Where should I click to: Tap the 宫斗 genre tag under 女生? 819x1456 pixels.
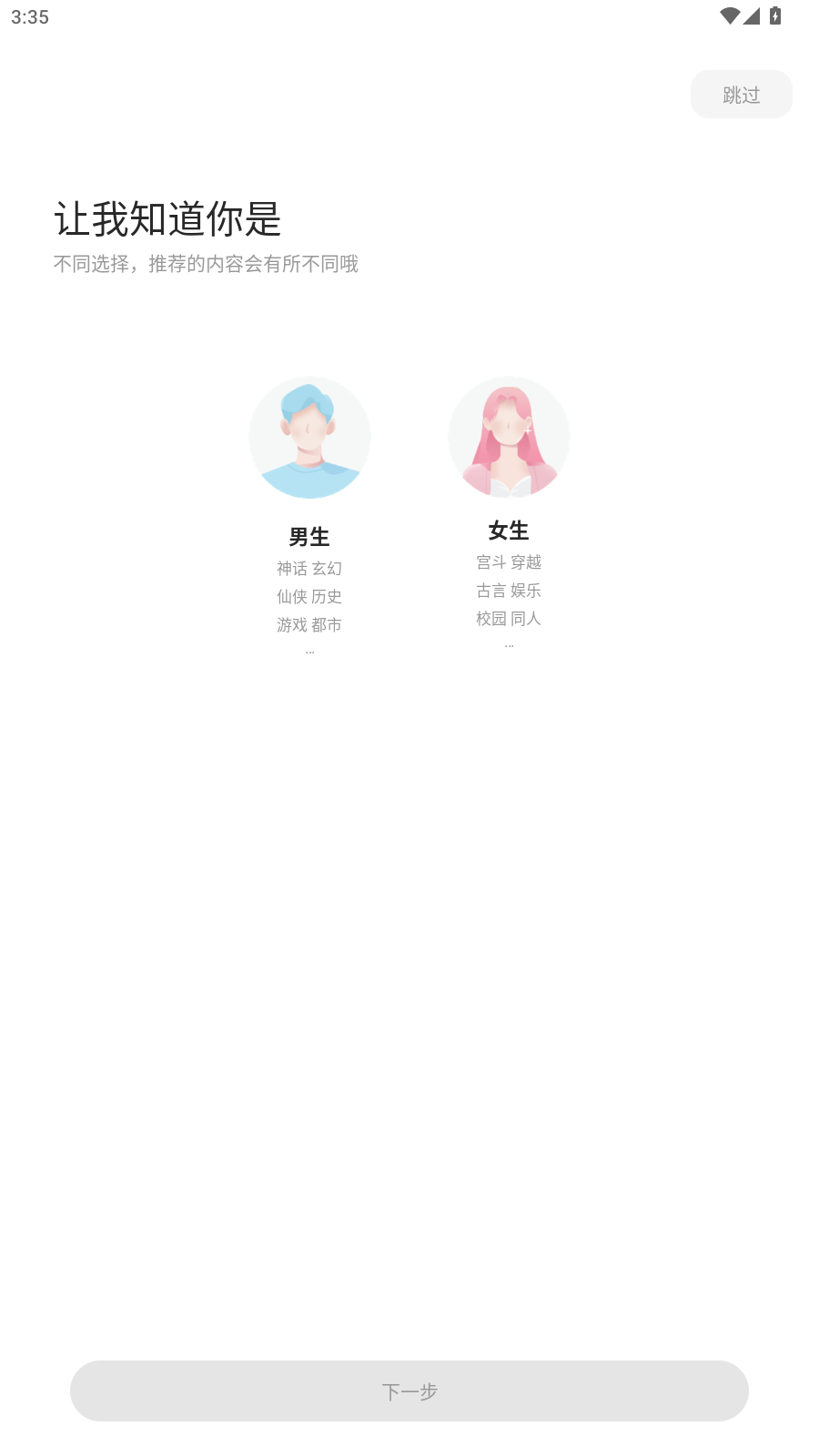click(492, 562)
